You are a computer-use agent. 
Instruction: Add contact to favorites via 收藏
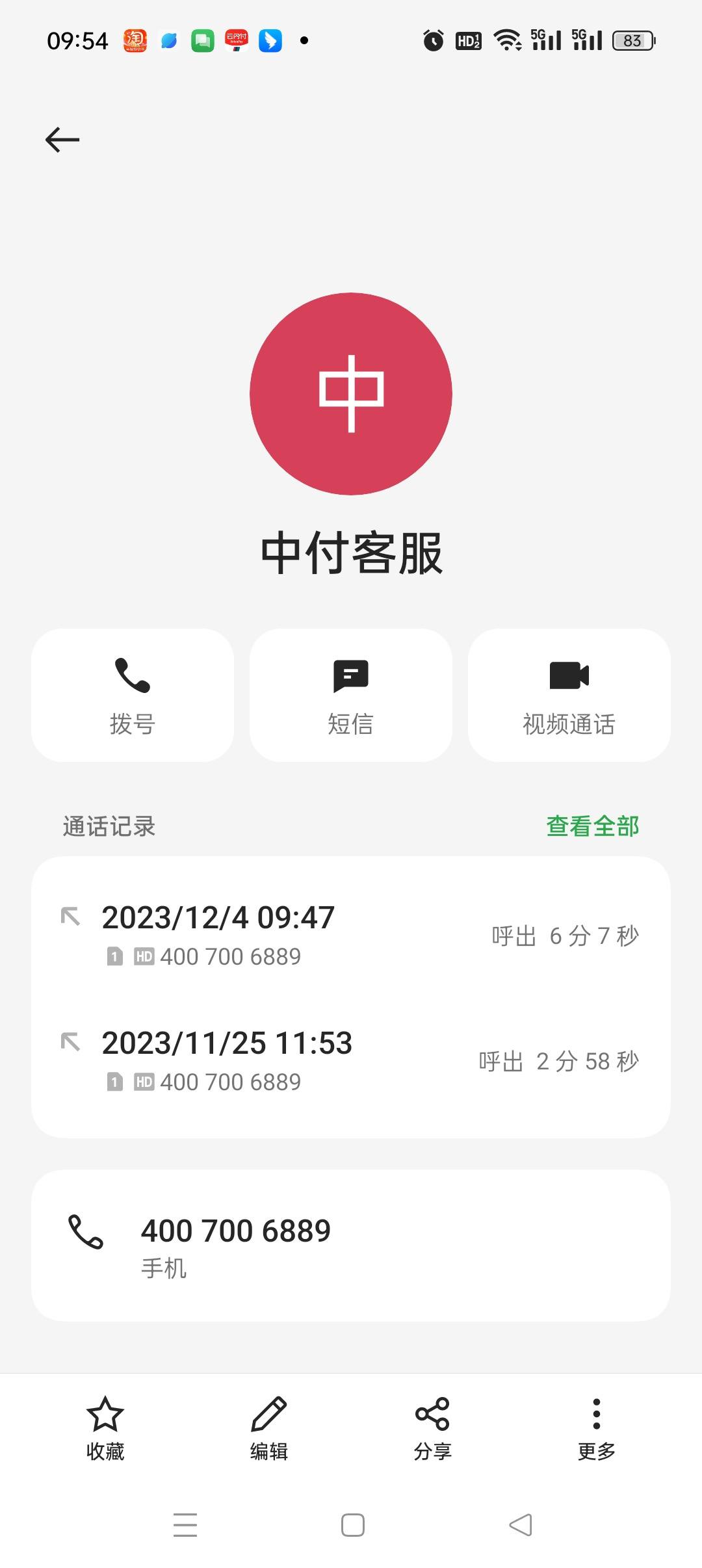(x=105, y=1428)
